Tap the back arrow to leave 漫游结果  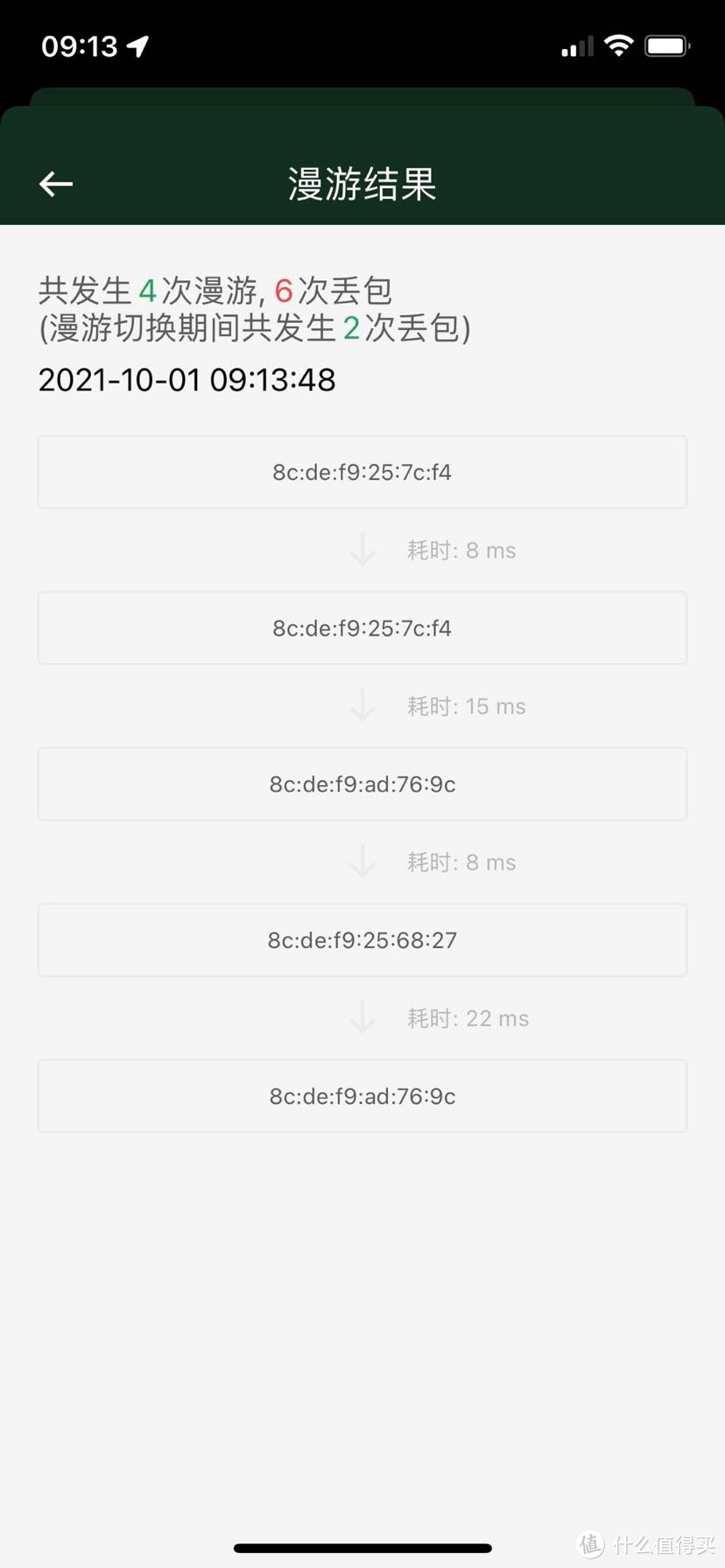[55, 184]
